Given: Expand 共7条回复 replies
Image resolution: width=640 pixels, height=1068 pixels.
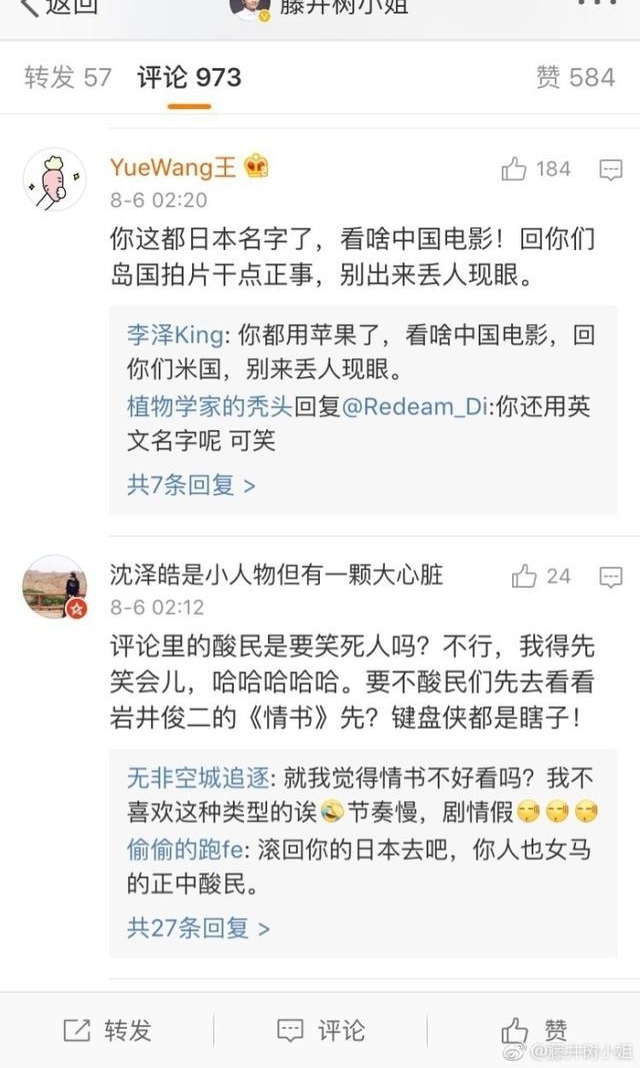Looking at the screenshot, I should point(191,485).
